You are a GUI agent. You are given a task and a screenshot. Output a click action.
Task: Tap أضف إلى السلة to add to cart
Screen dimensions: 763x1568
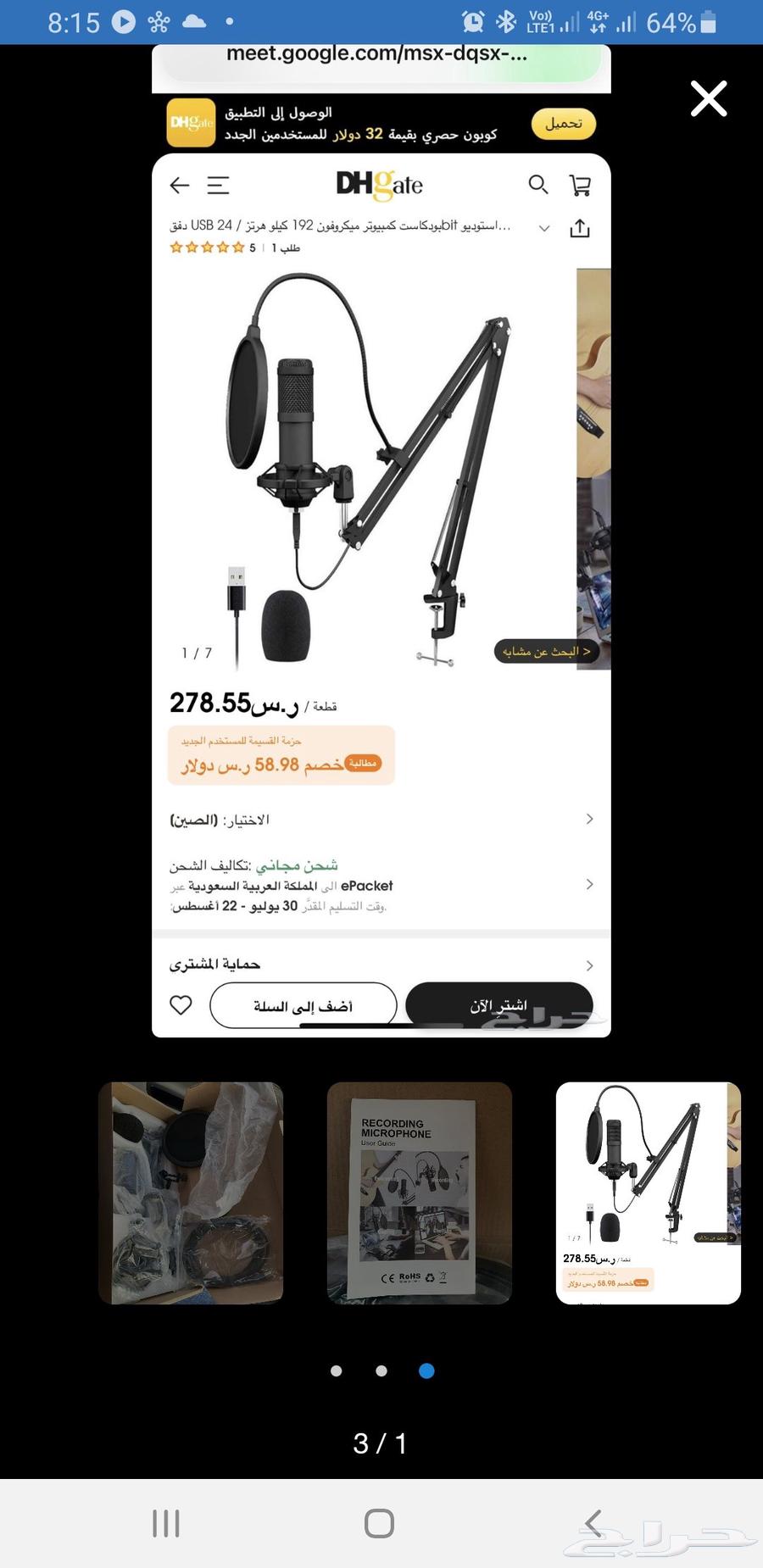click(x=304, y=1005)
